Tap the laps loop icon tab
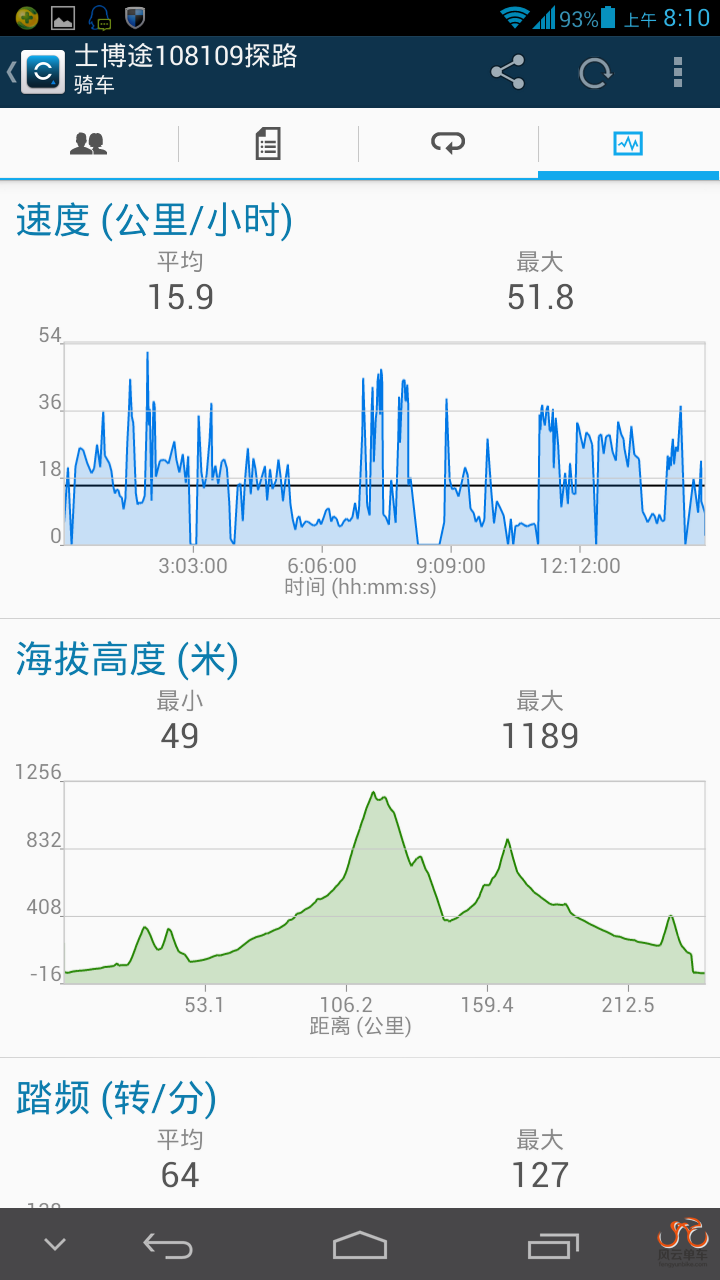 point(448,143)
